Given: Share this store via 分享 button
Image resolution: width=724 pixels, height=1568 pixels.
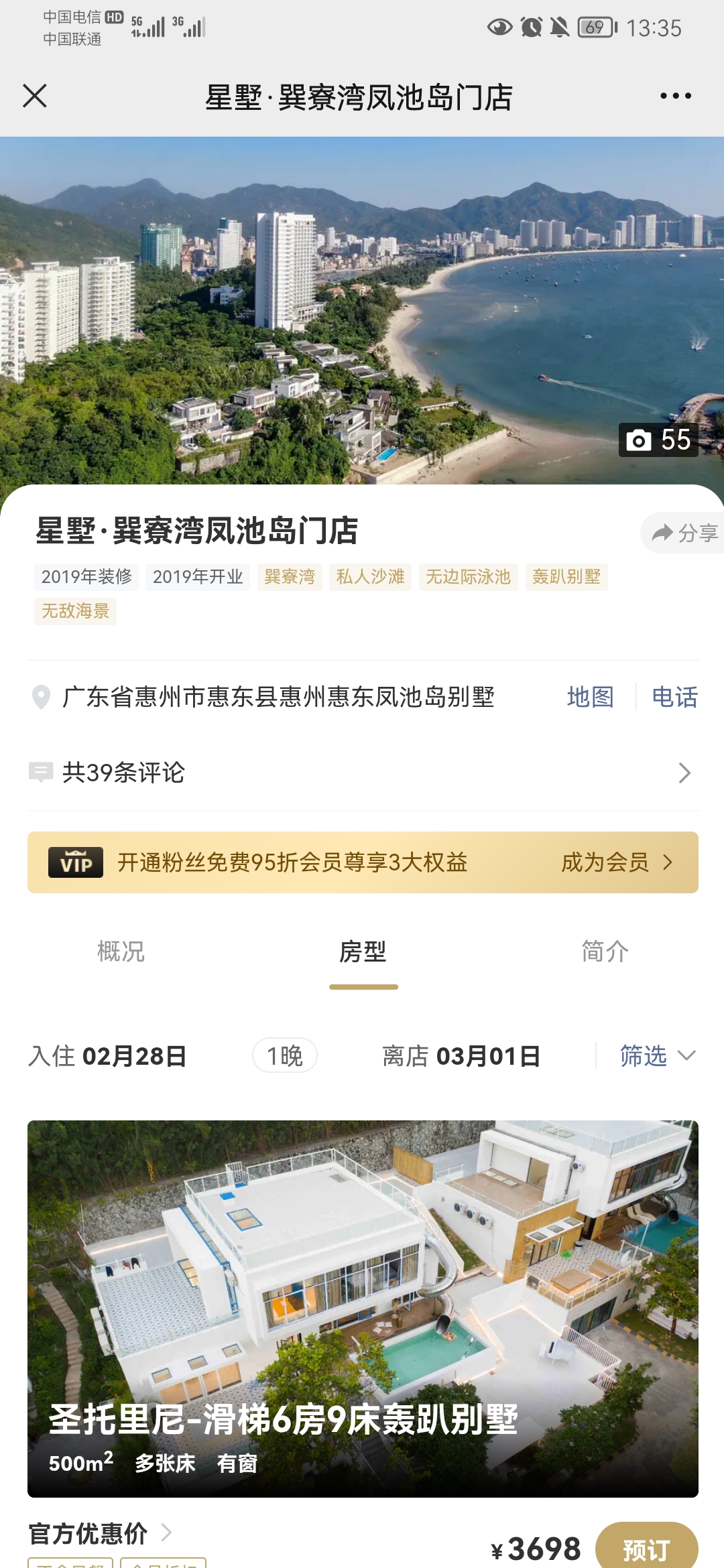Looking at the screenshot, I should click(x=684, y=533).
